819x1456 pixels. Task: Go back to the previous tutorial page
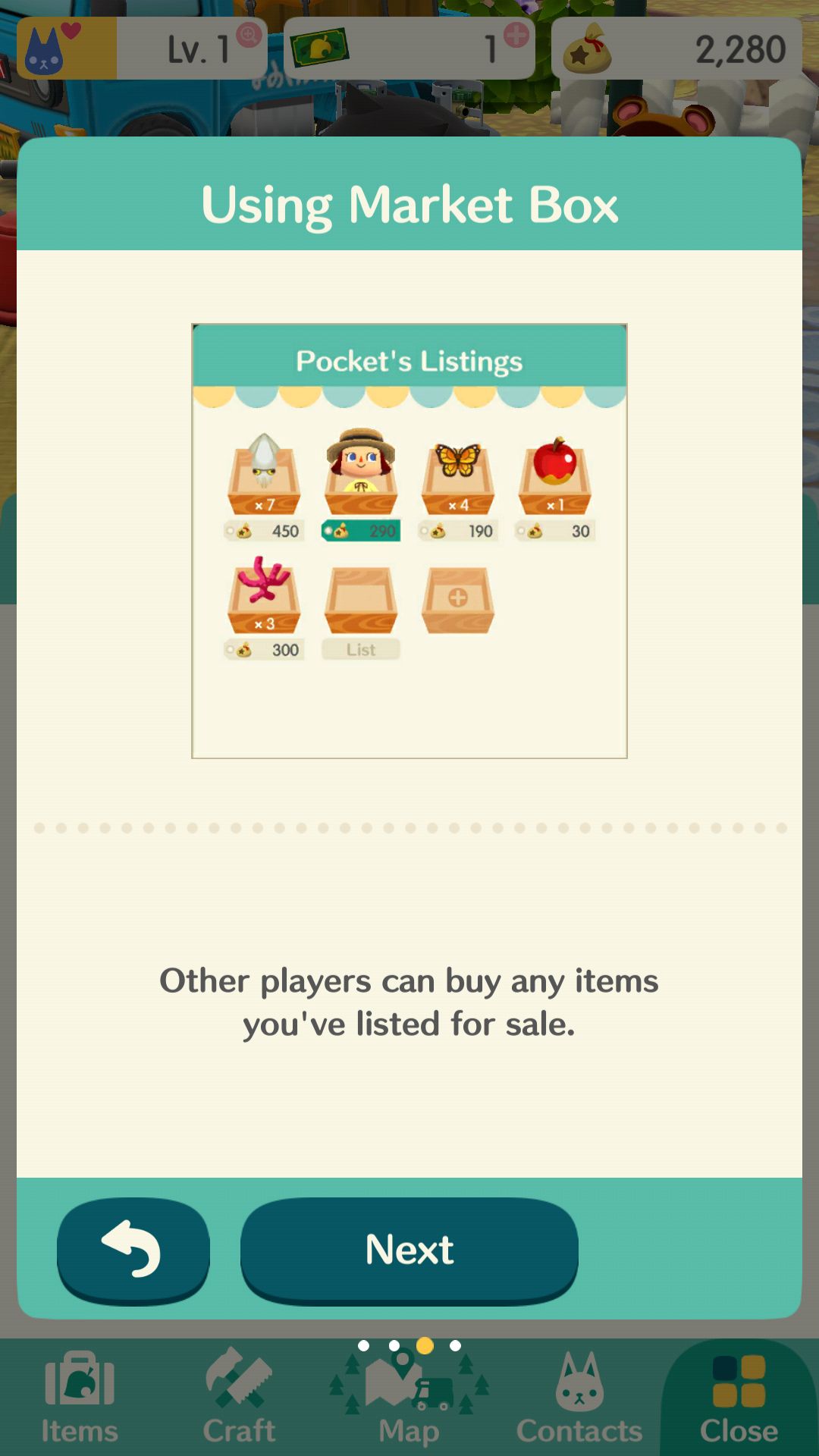[x=133, y=1250]
